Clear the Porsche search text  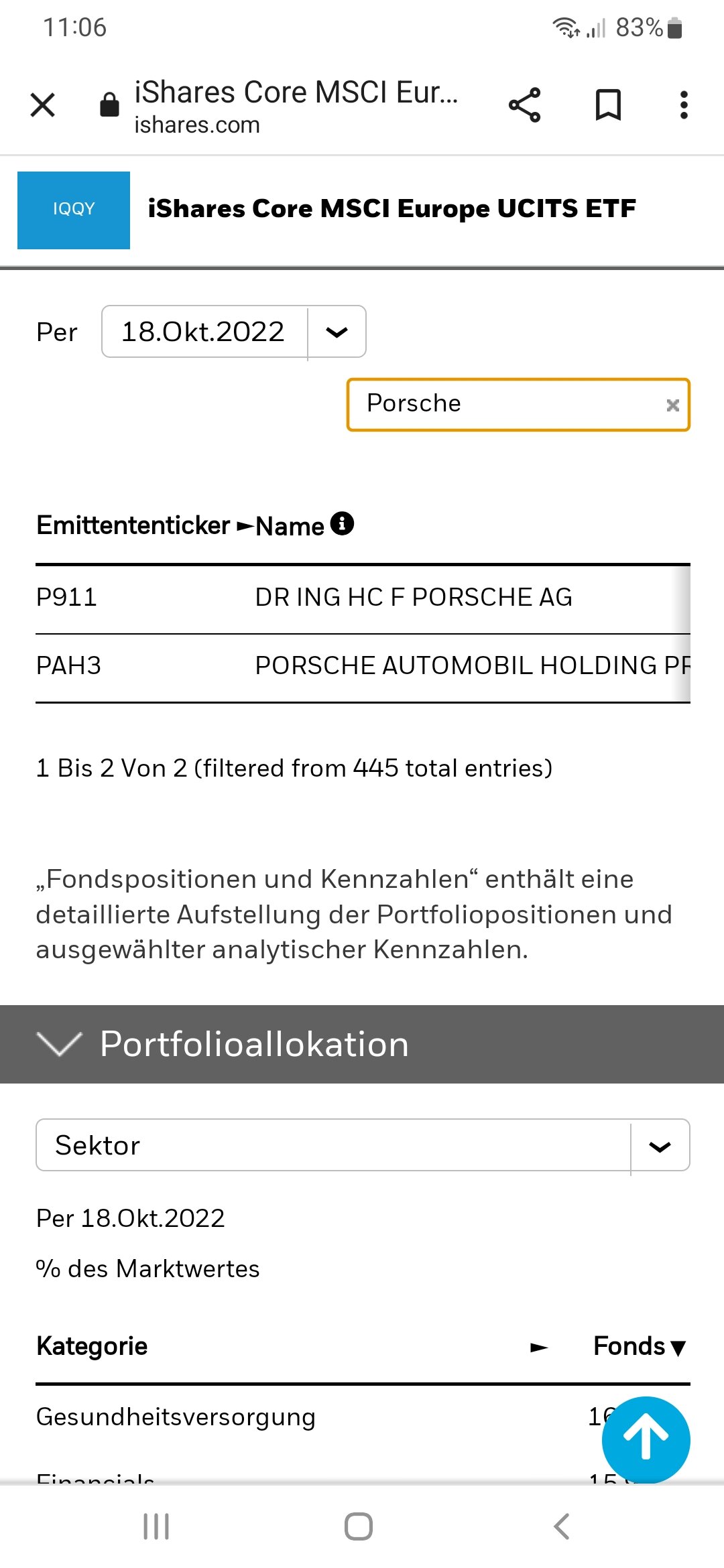[x=672, y=405]
